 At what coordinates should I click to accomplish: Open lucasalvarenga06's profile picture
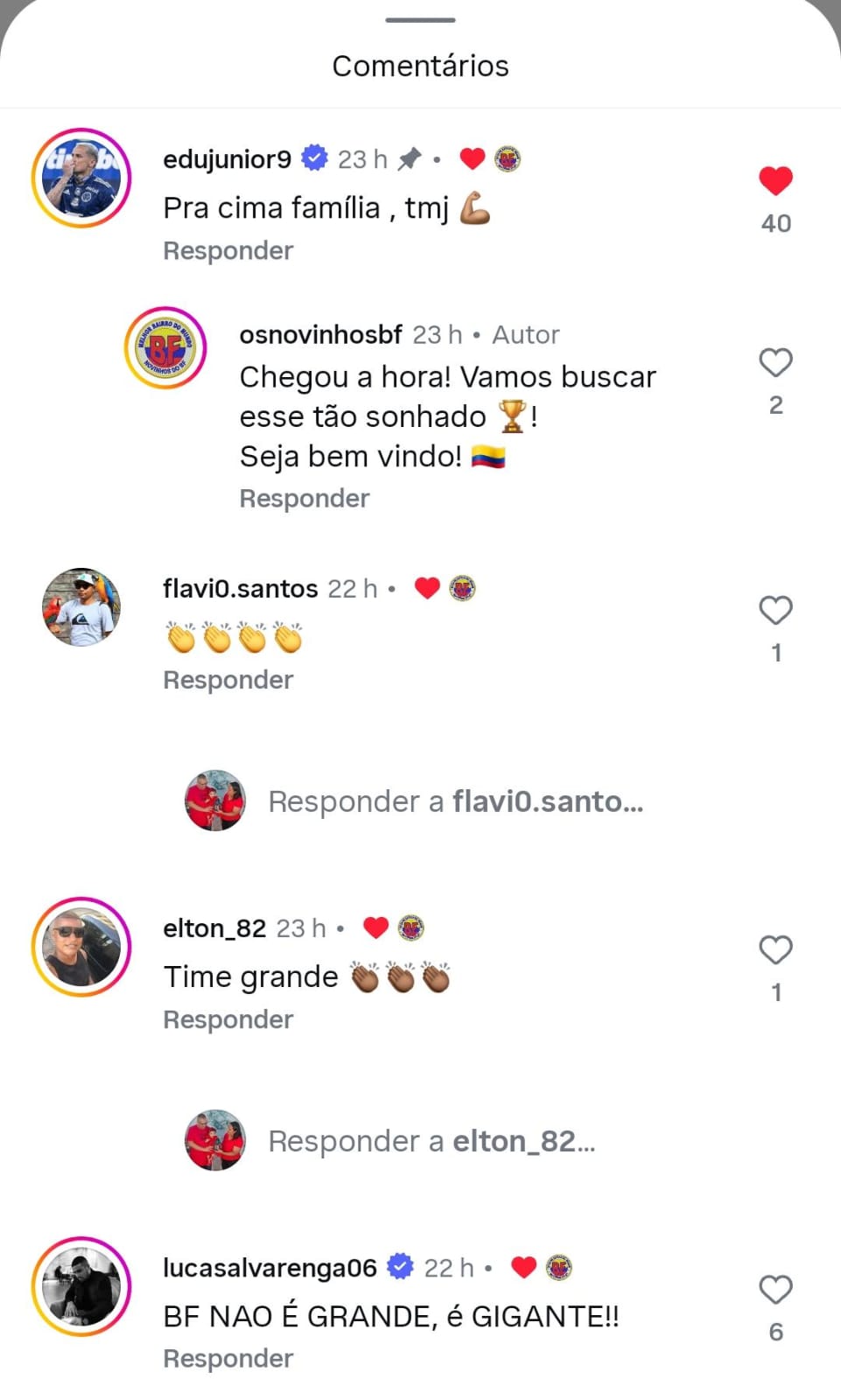click(x=81, y=1287)
